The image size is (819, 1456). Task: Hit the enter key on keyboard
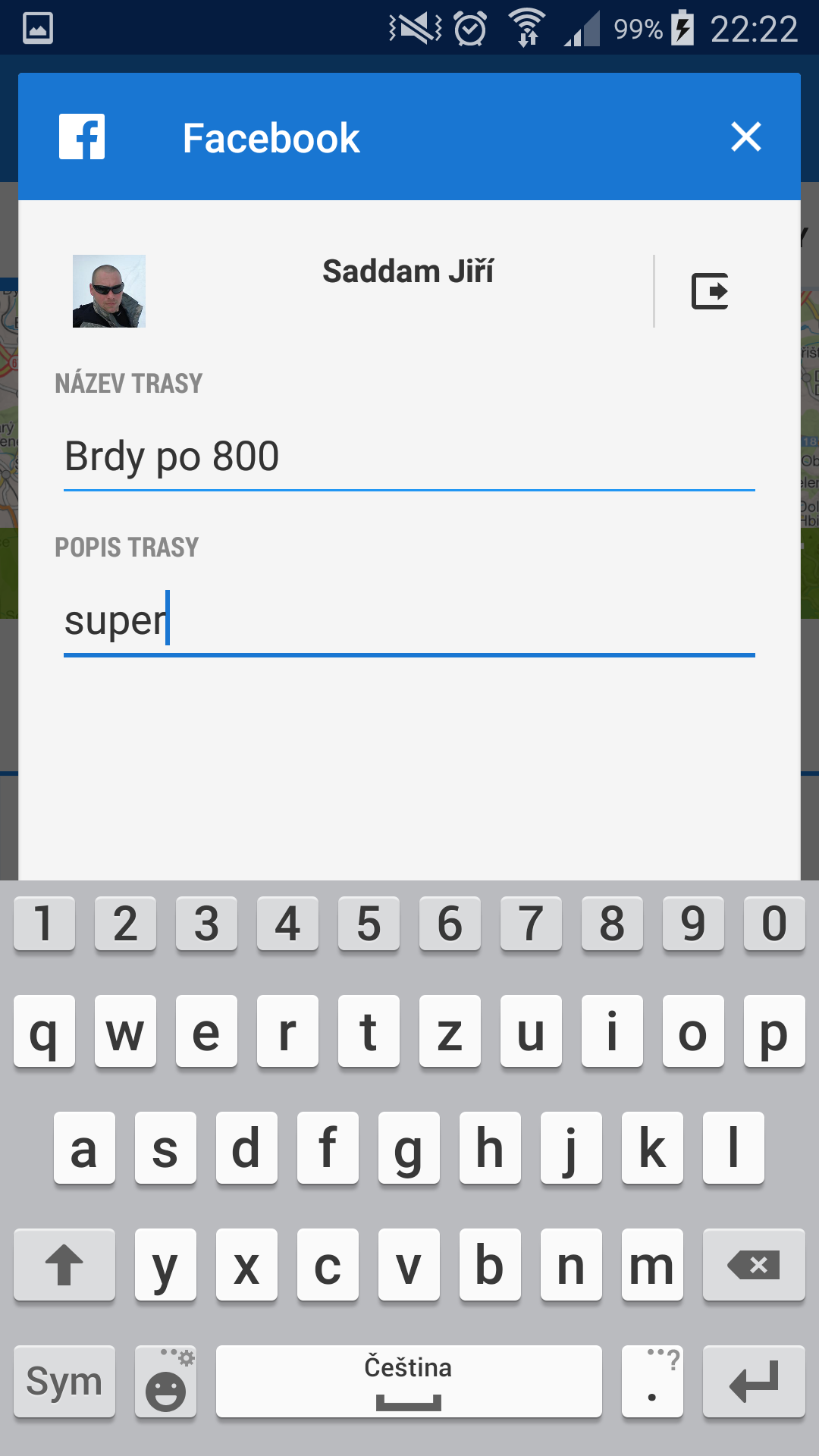tap(754, 1382)
